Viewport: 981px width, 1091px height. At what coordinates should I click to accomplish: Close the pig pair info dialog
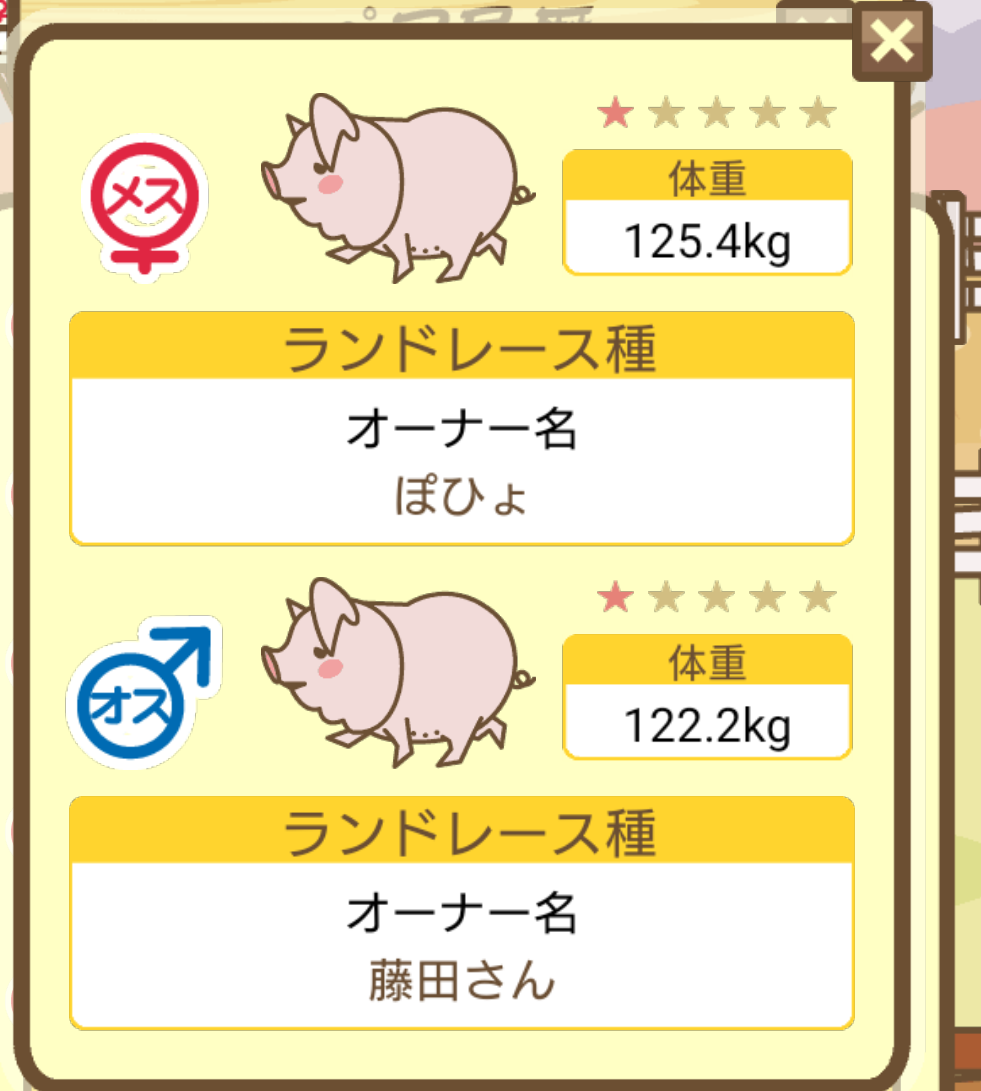891,42
